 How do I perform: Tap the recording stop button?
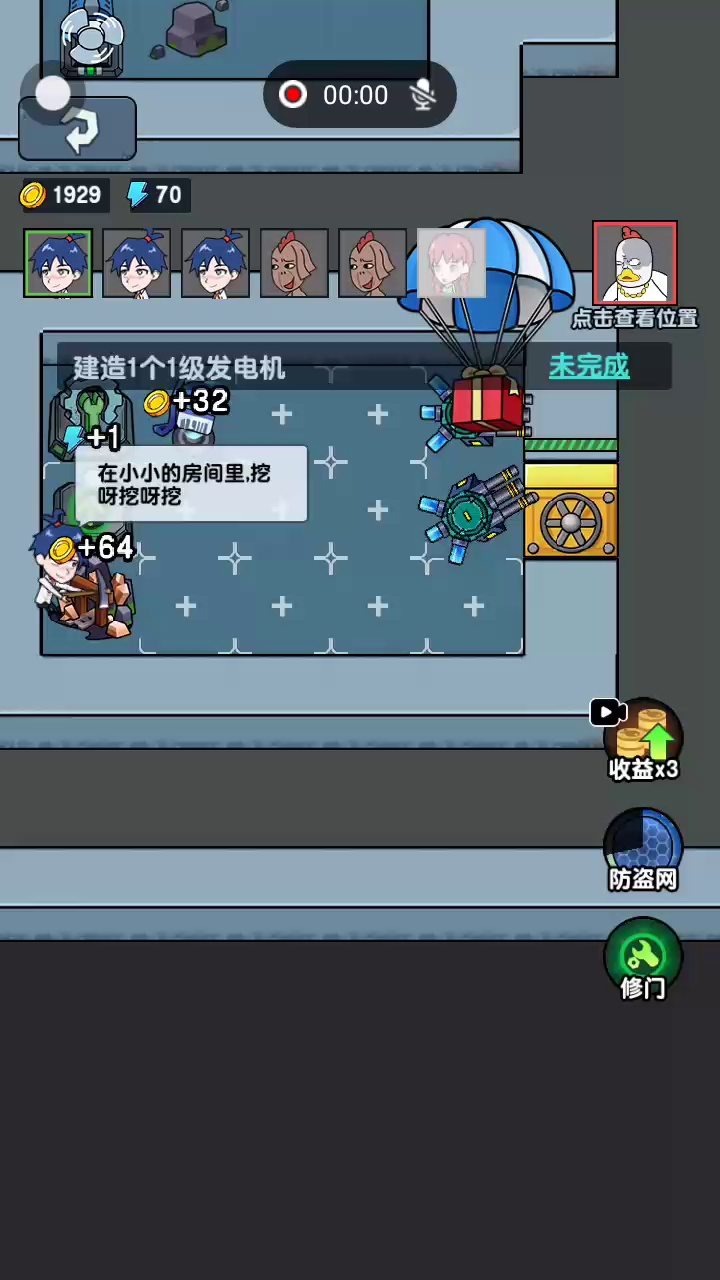(293, 95)
